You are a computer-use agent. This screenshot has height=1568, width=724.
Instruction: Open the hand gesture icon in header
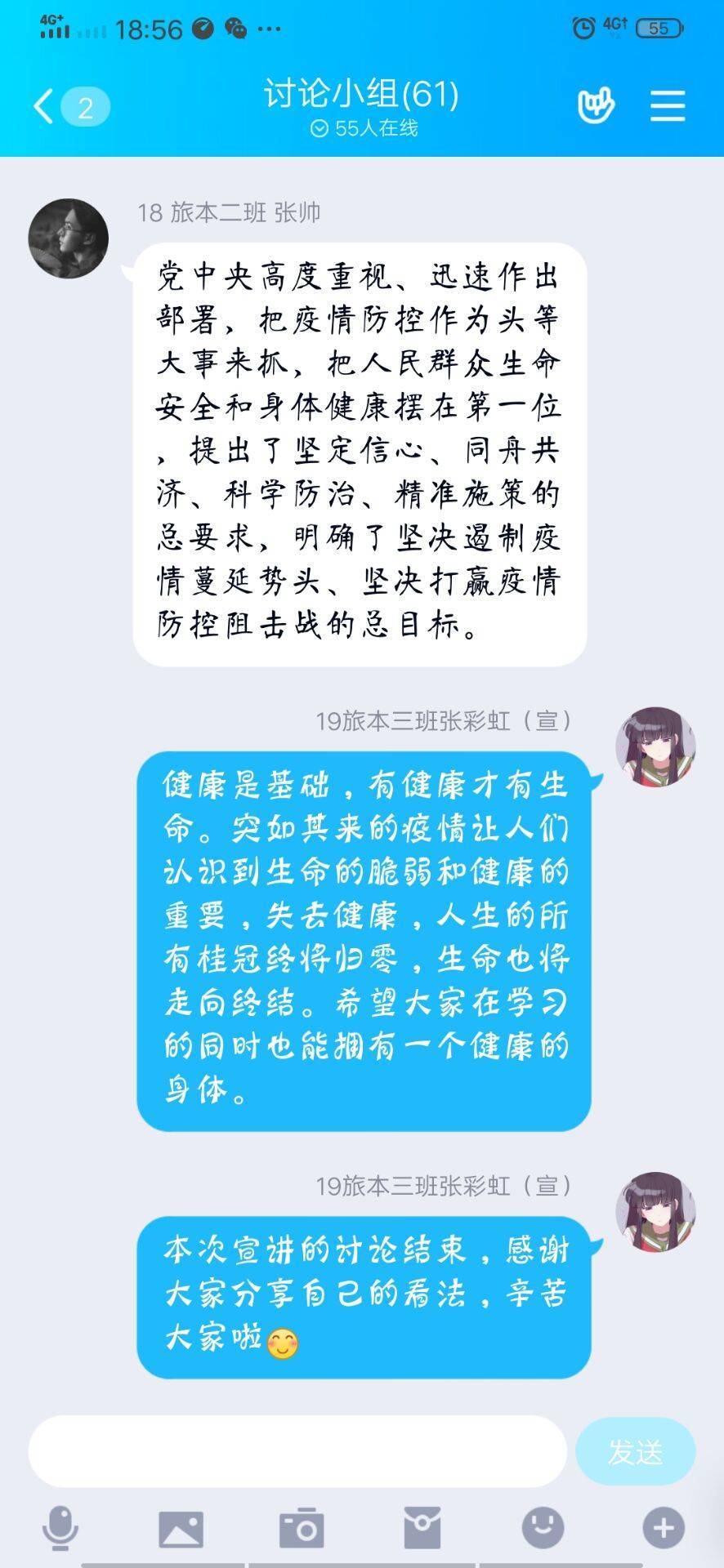click(596, 106)
